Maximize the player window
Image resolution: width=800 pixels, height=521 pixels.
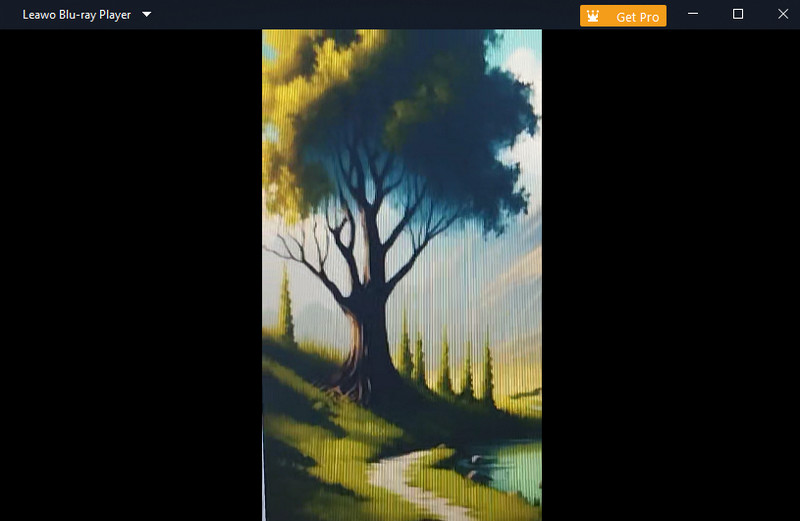[738, 14]
